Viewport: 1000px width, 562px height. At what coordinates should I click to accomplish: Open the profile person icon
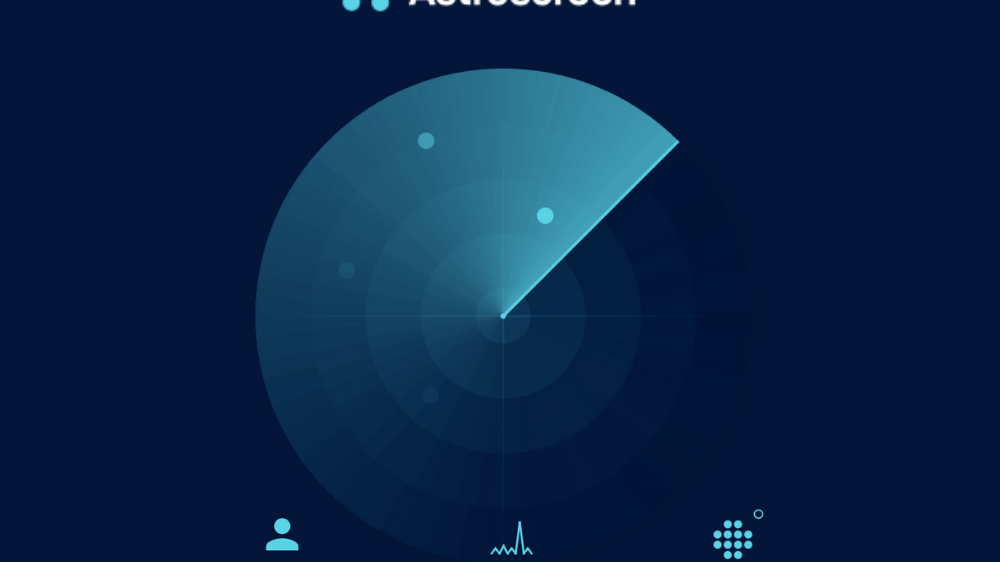tap(282, 535)
